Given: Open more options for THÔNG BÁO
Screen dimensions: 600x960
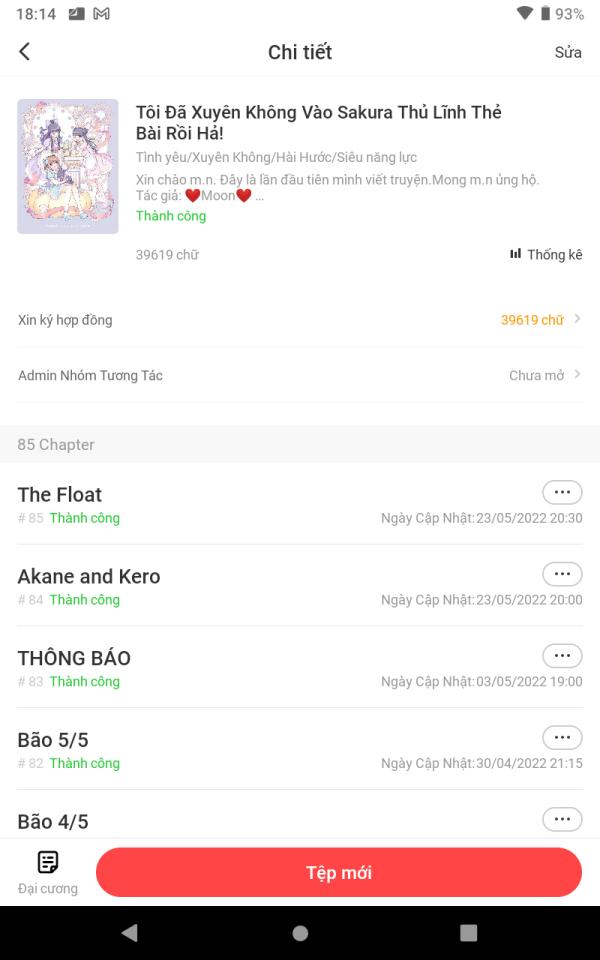Looking at the screenshot, I should point(562,656).
